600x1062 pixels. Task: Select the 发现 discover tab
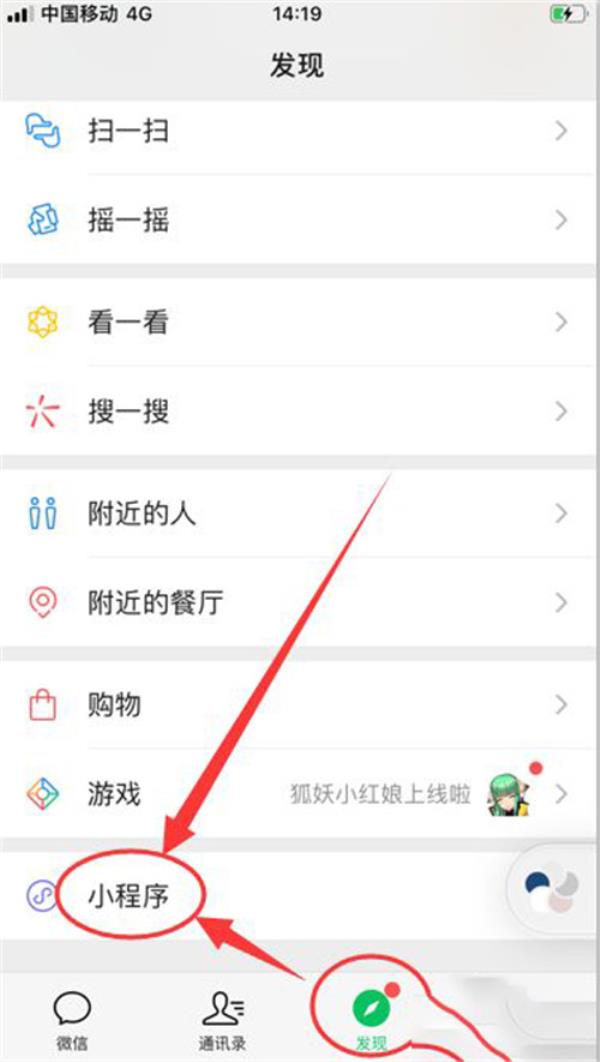click(x=372, y=1018)
